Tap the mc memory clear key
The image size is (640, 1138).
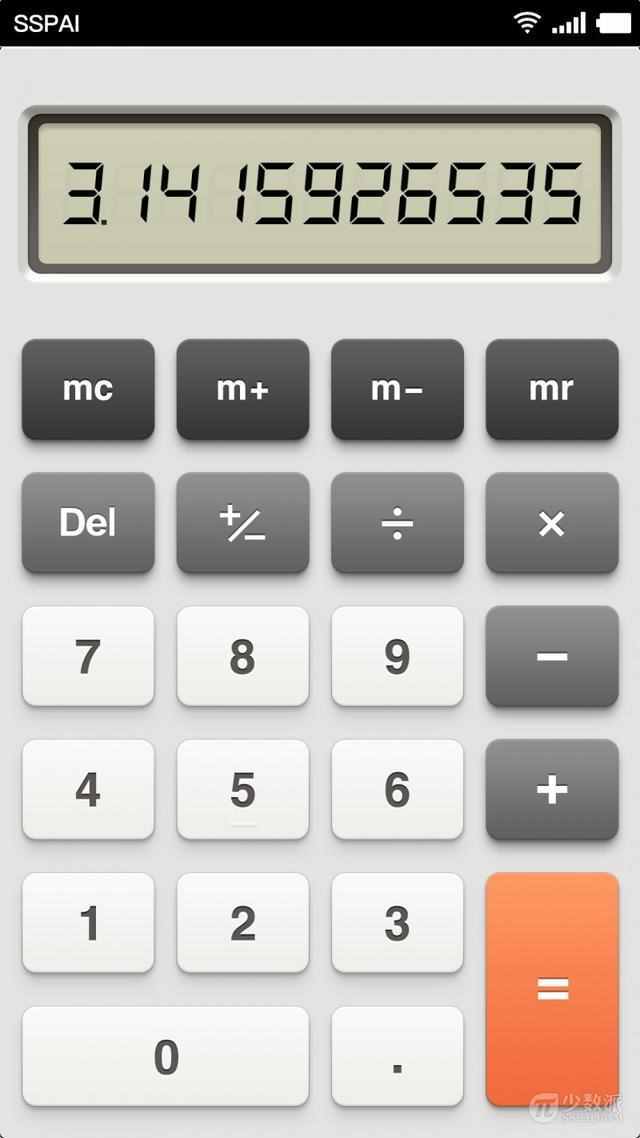pos(88,389)
